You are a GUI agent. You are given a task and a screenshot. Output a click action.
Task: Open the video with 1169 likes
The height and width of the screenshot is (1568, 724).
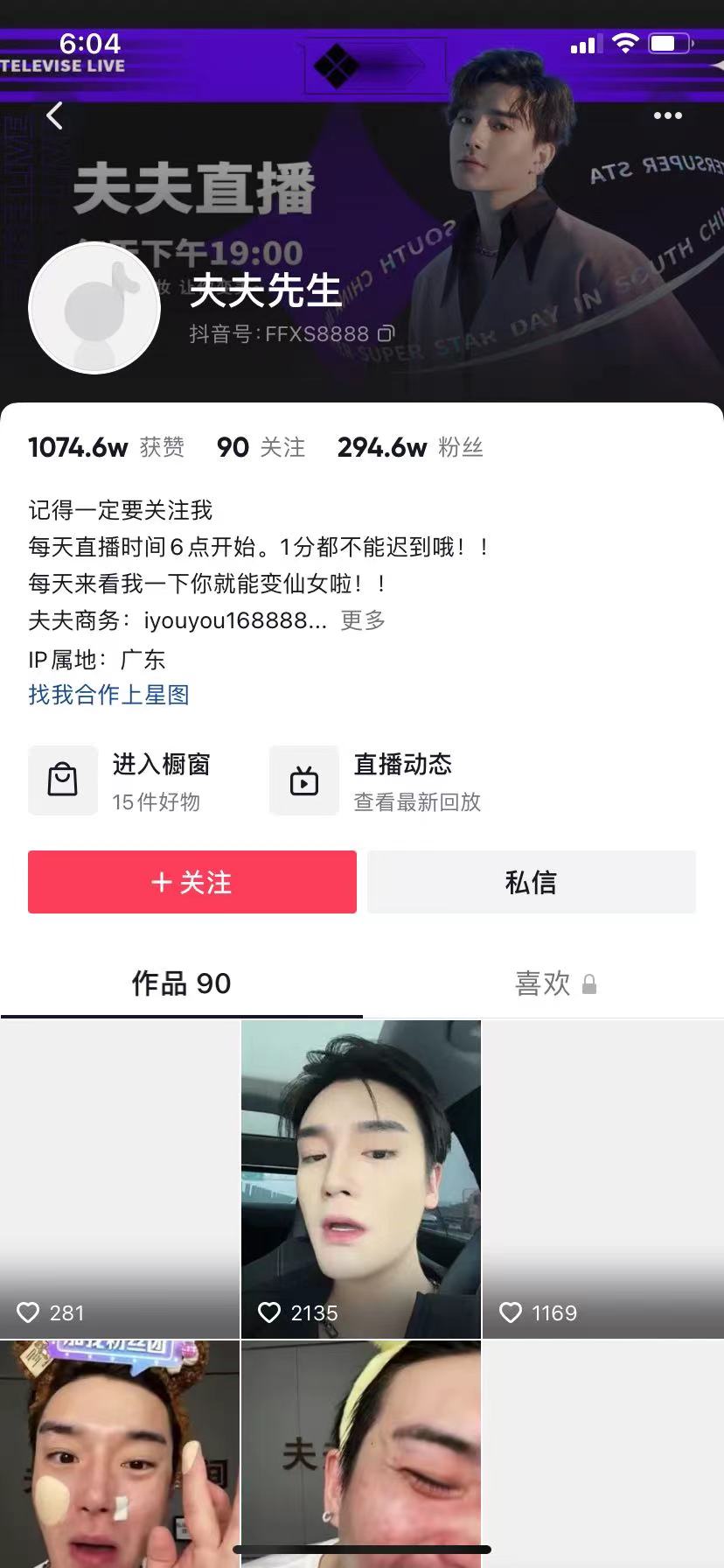click(602, 1178)
